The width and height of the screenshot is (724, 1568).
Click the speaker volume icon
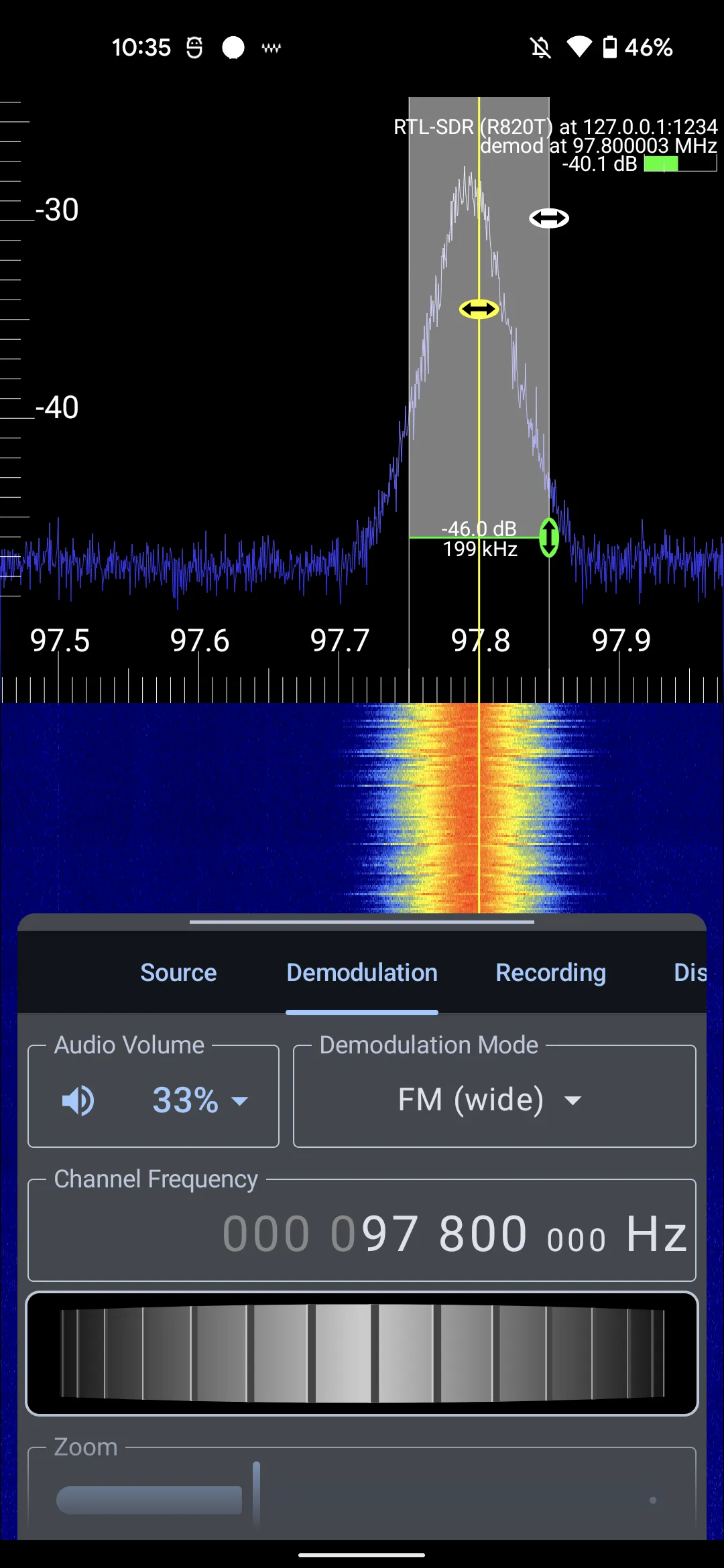coord(77,1099)
